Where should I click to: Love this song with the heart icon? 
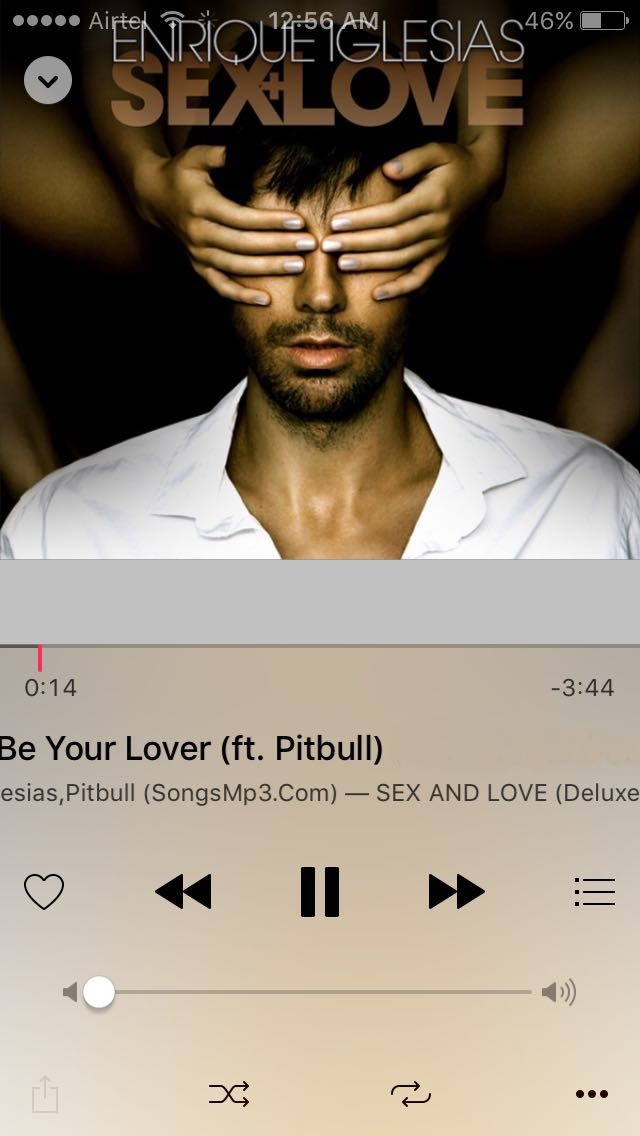tap(44, 891)
